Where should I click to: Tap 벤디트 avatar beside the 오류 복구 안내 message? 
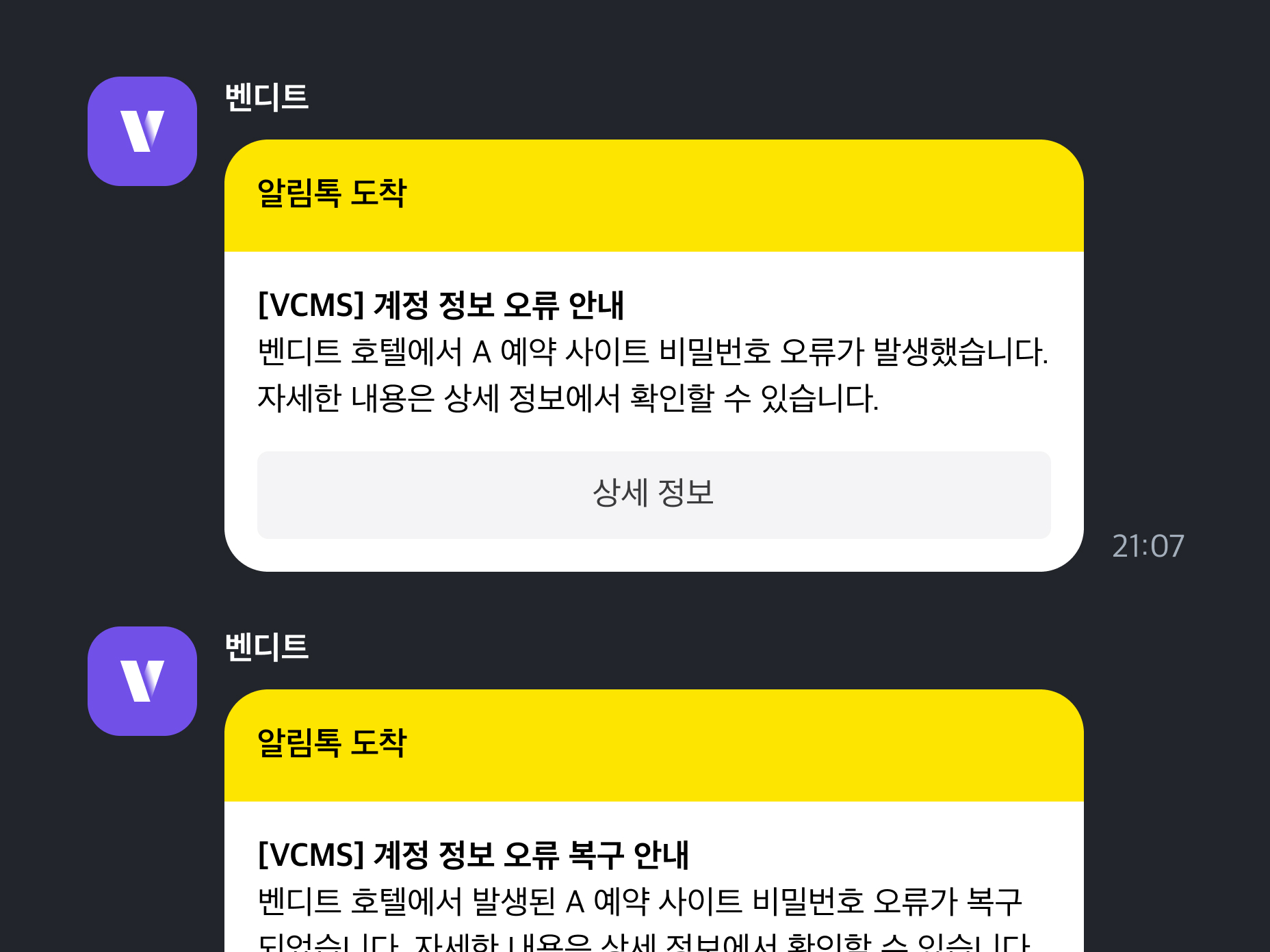click(142, 681)
